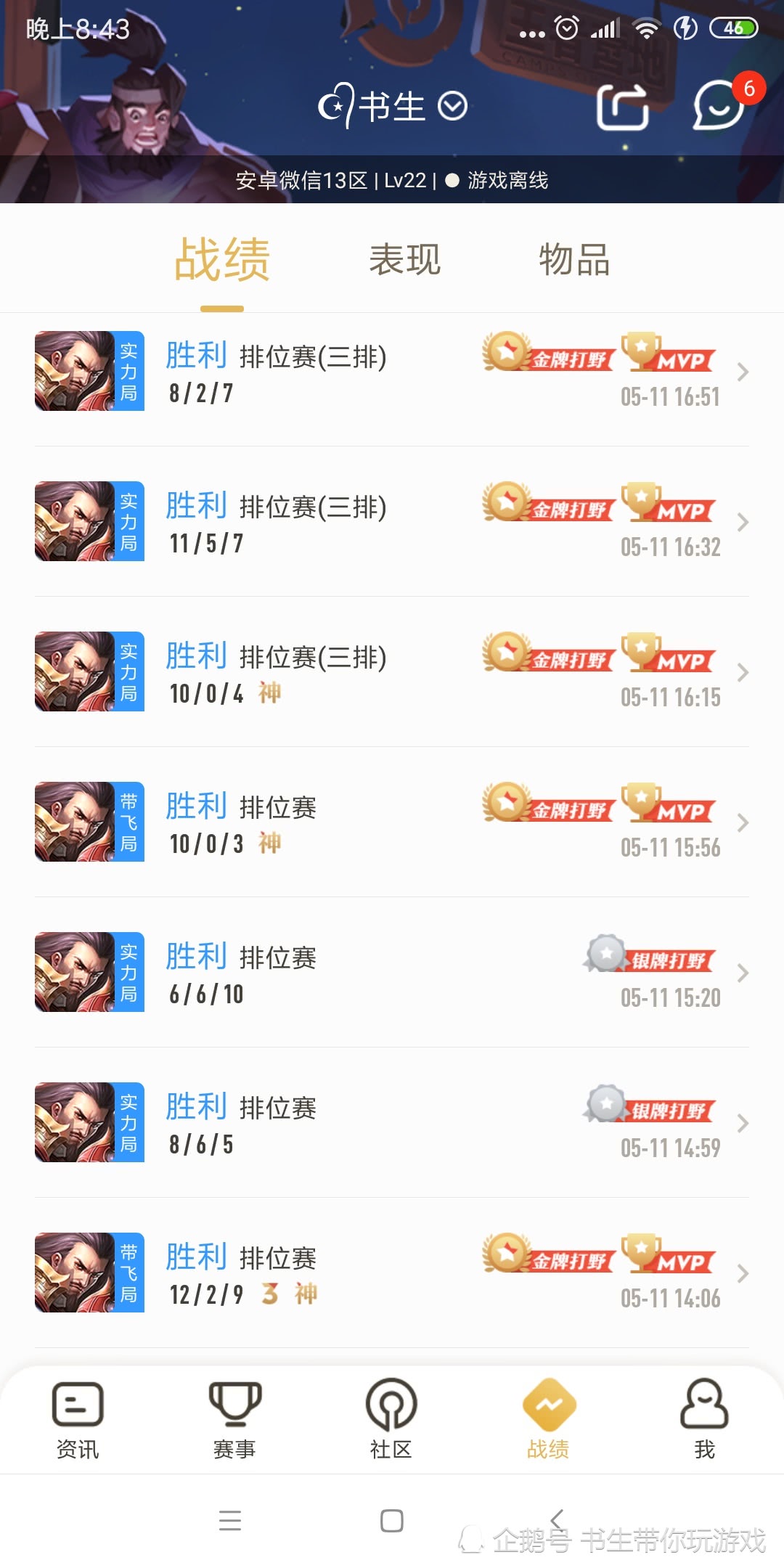View the 10/0/3 match at 05-11 15:56
The width and height of the screenshot is (784, 1568).
click(x=392, y=822)
